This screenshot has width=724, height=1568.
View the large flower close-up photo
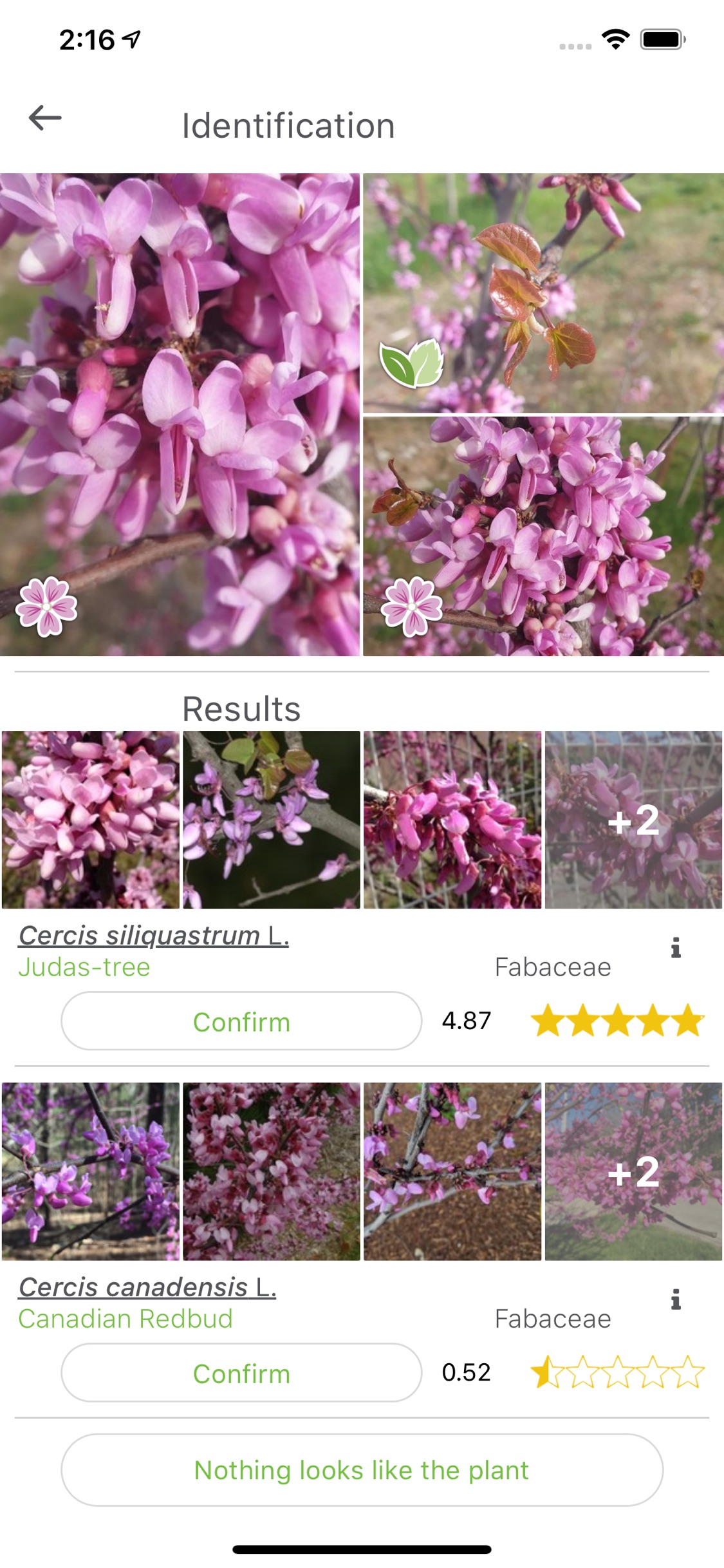[180, 412]
